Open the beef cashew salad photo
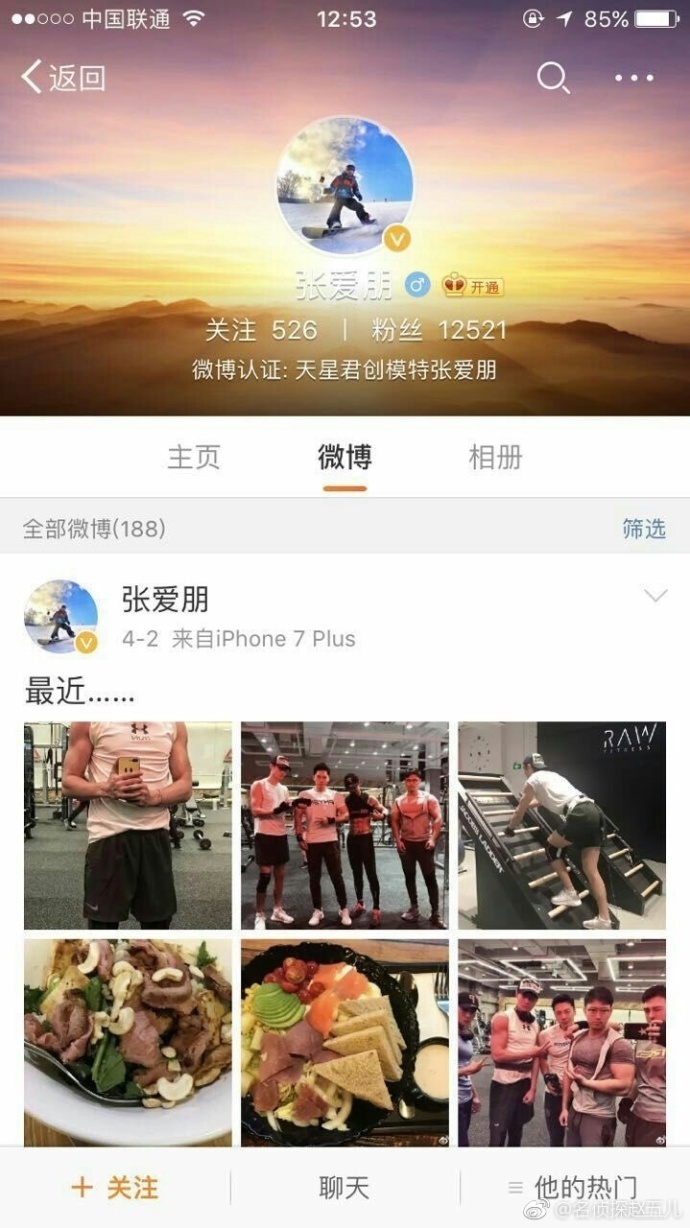 128,1040
